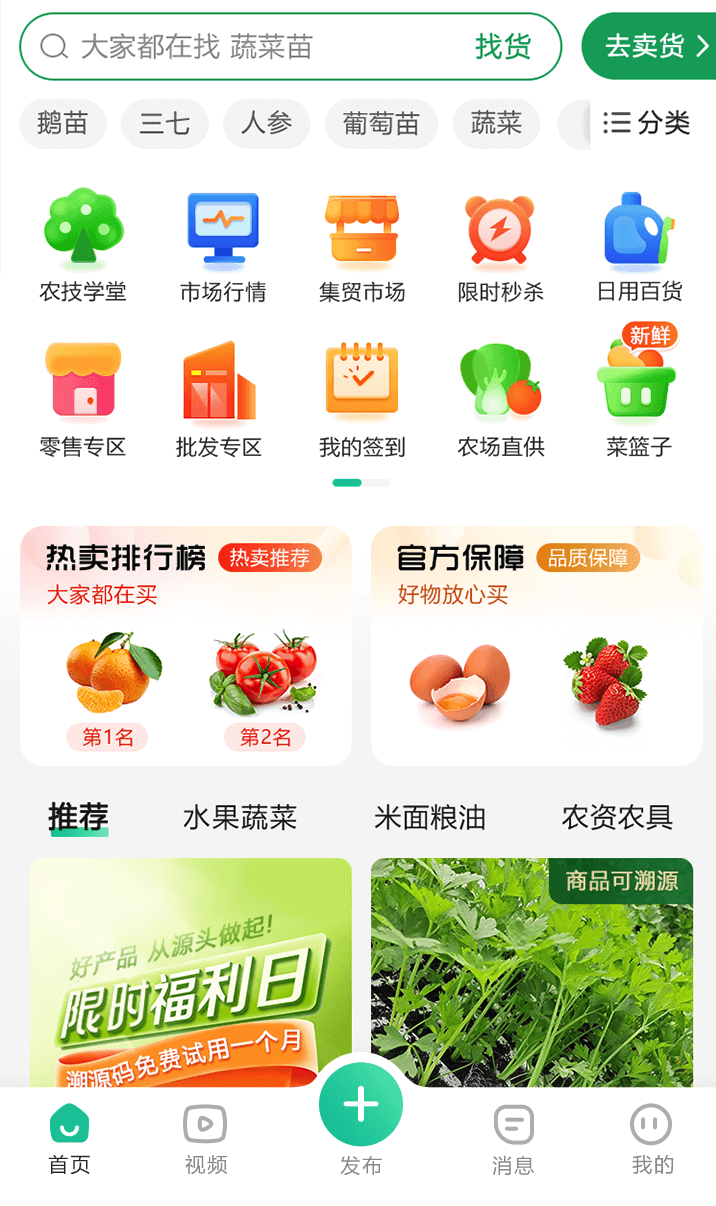Tap the 发布 plus button
Image resolution: width=716 pixels, height=1206 pixels.
point(361,1105)
